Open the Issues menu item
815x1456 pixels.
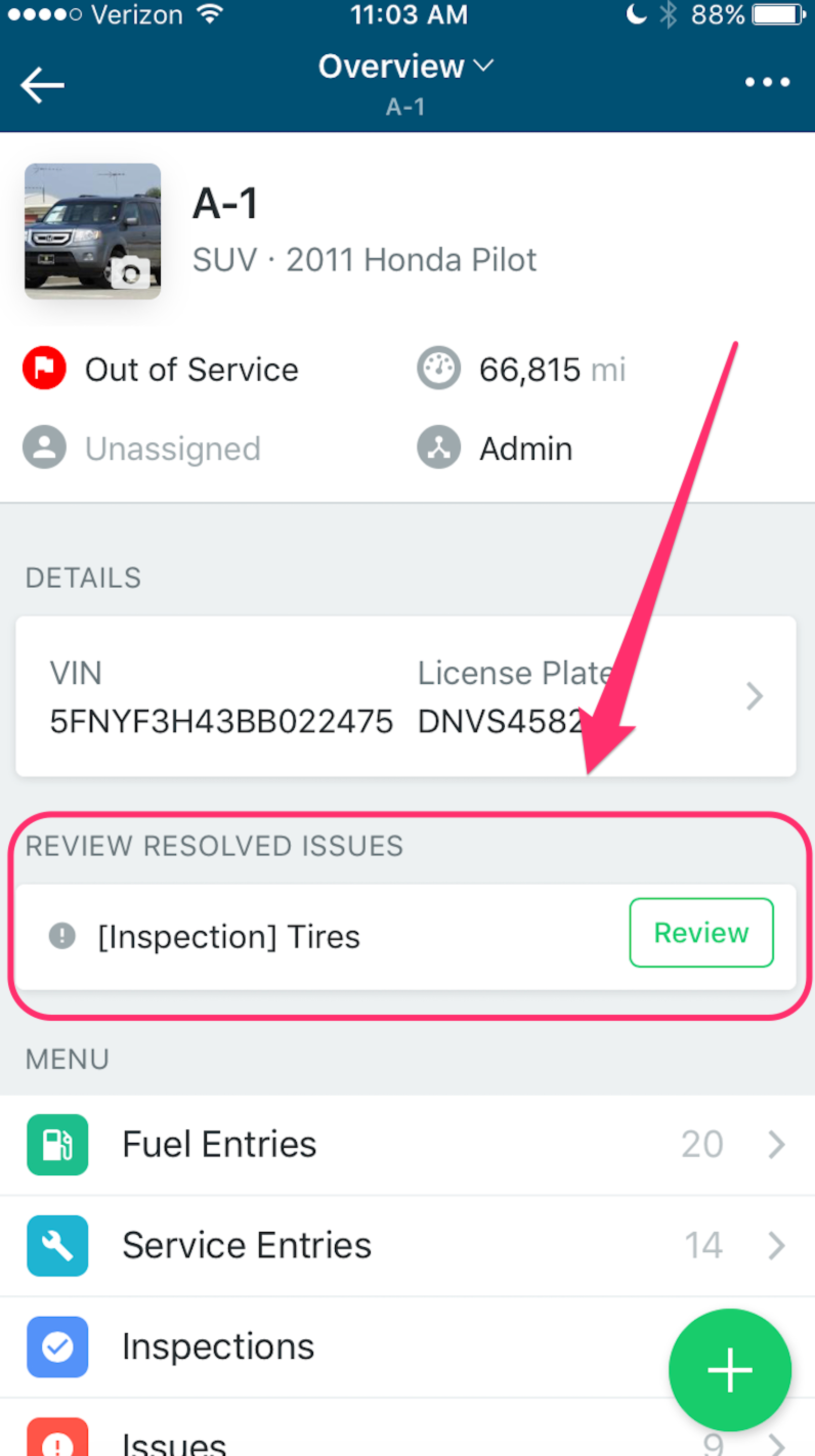tap(339, 1440)
